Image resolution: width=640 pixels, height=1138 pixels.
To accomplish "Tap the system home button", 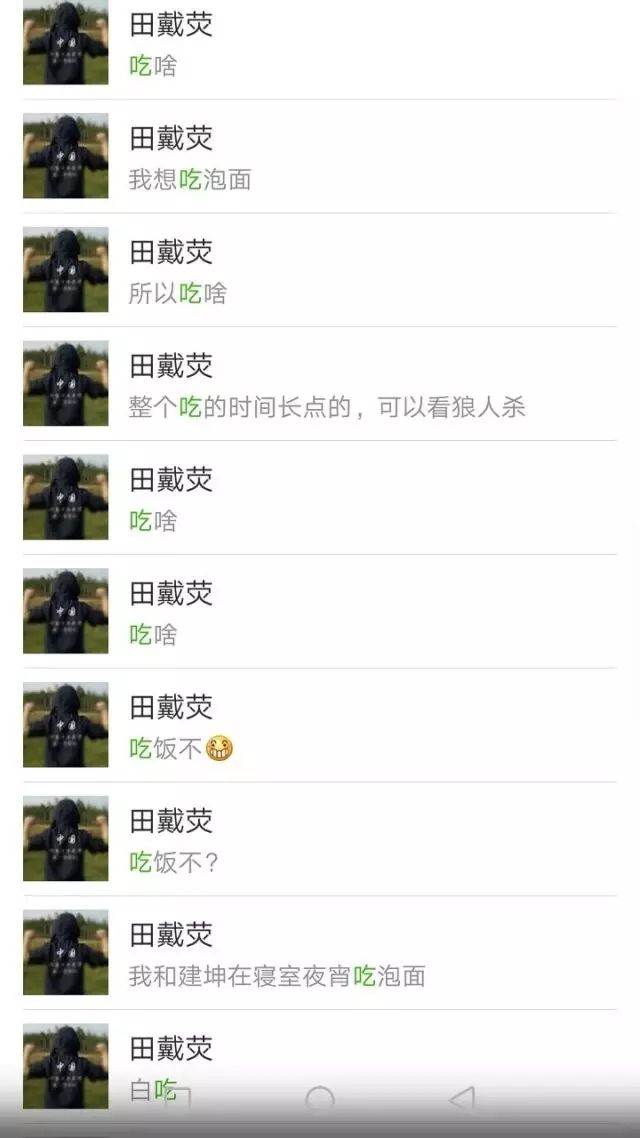I will tap(320, 1100).
